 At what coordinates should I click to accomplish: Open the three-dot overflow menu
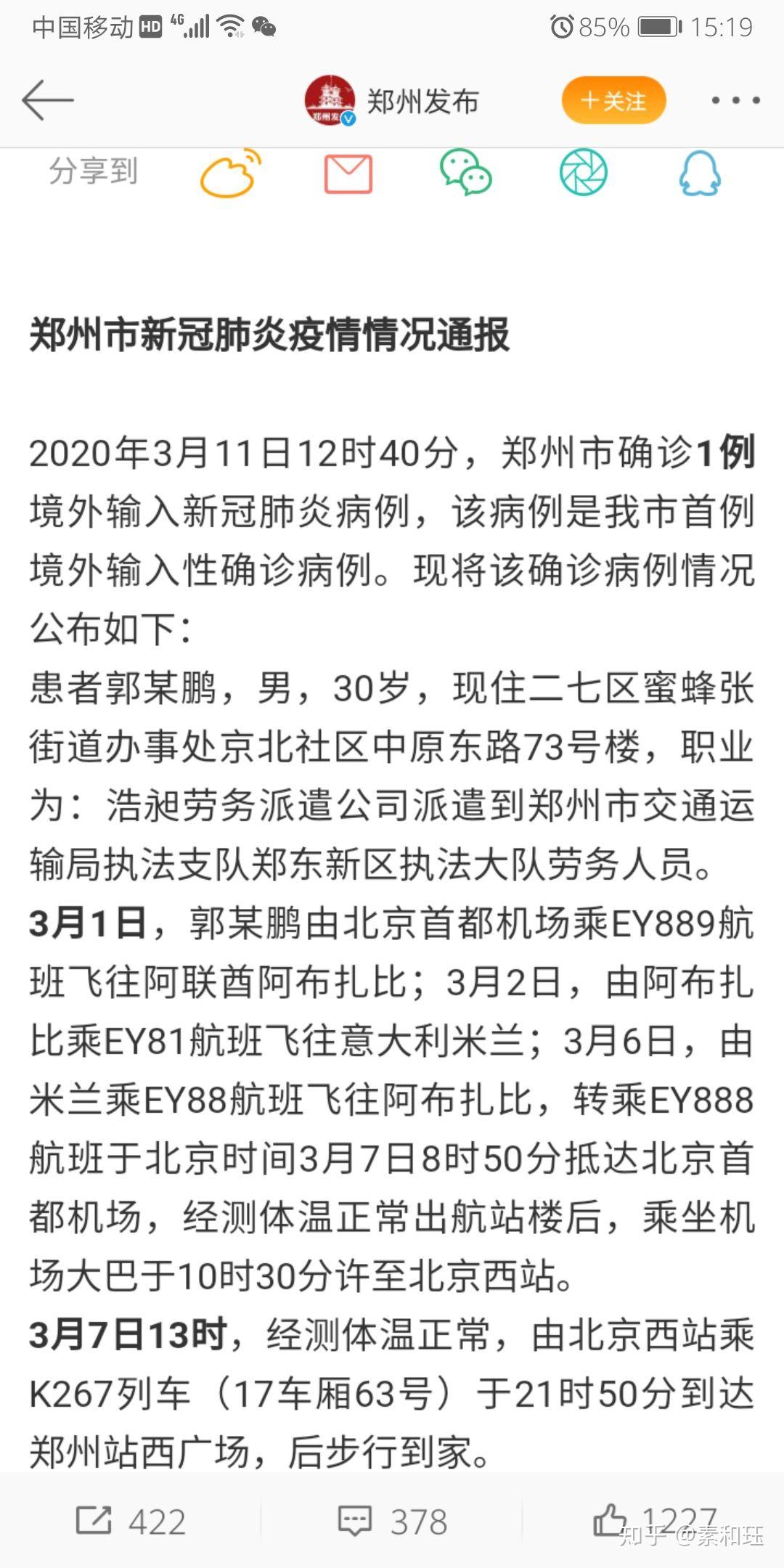coord(735,101)
